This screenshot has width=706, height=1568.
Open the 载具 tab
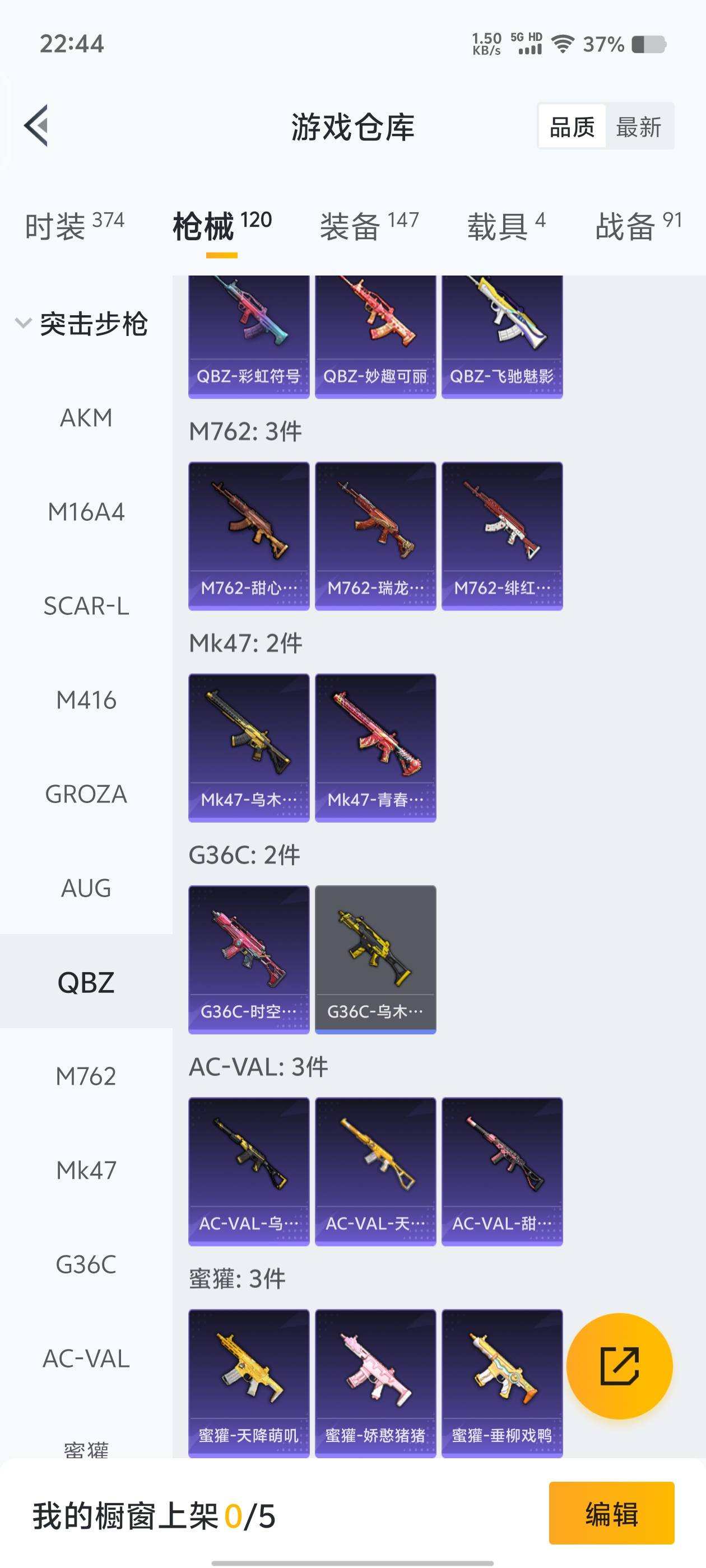pyautogui.click(x=505, y=226)
